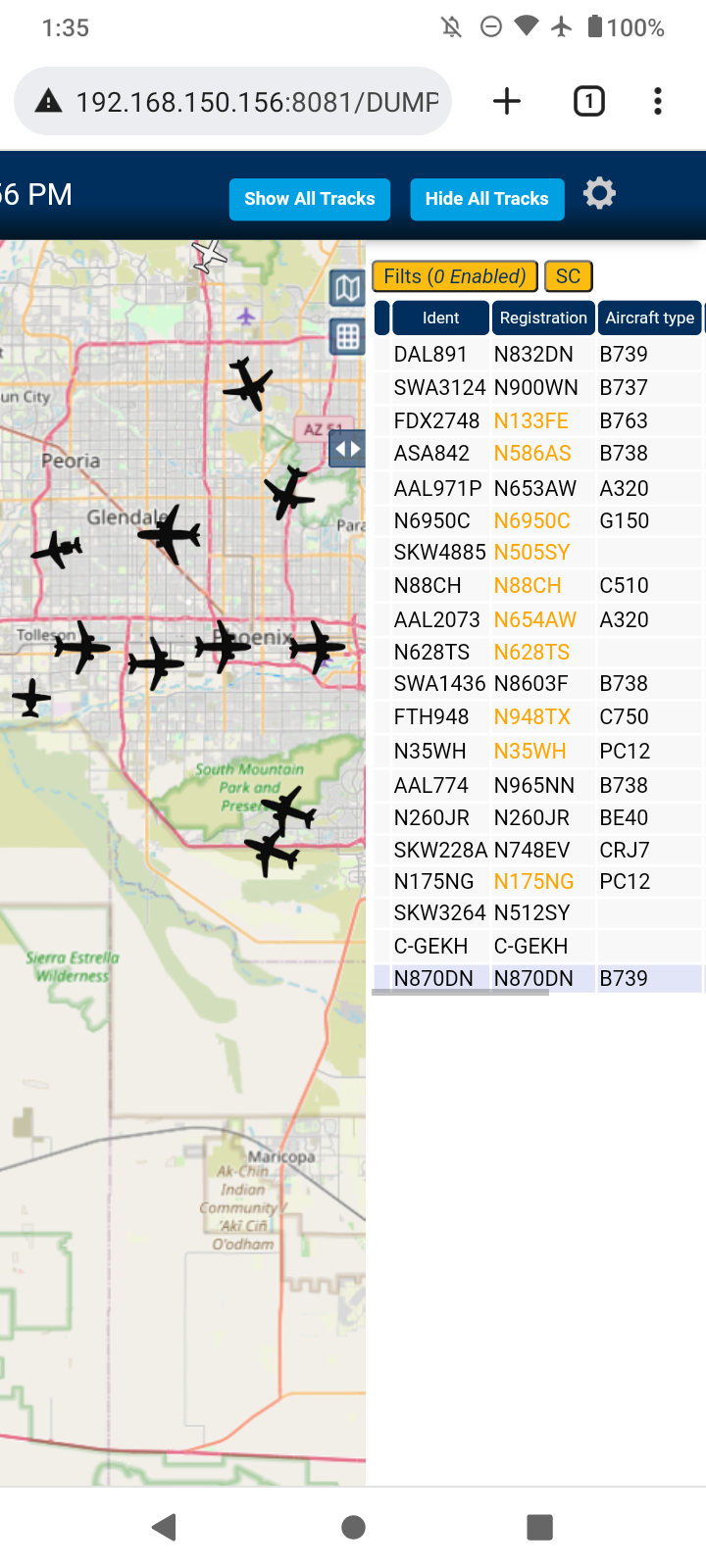The image size is (706, 1568).
Task: Open a new browser tab
Action: (507, 101)
